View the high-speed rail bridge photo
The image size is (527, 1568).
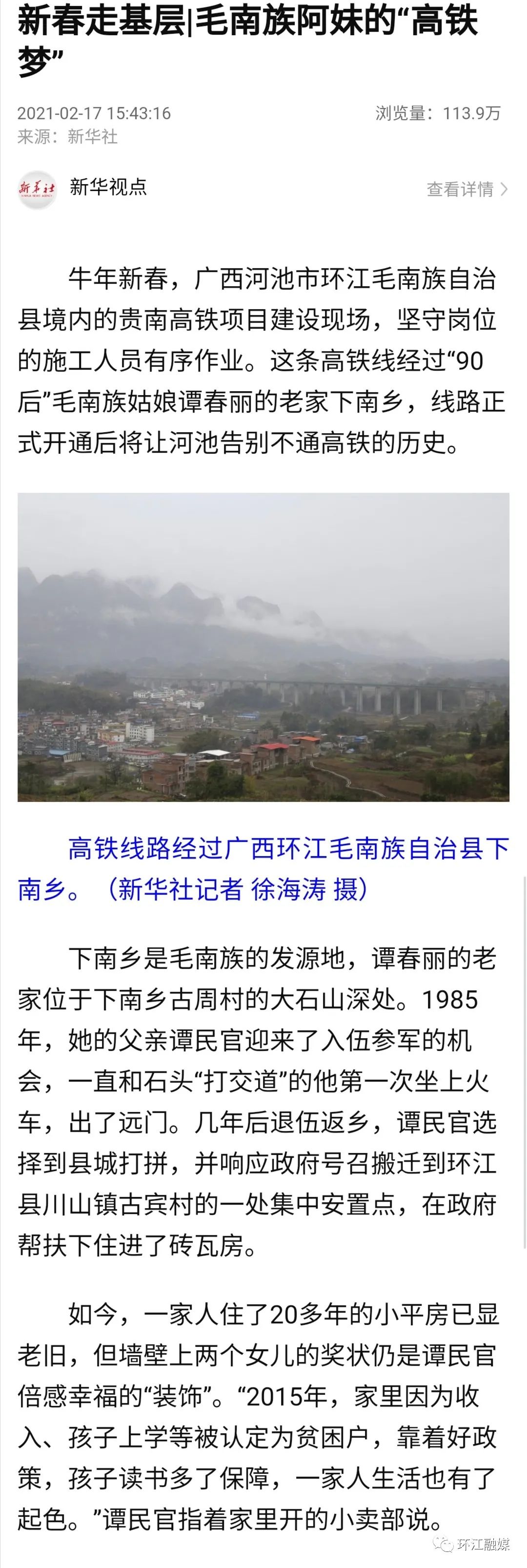(x=263, y=647)
